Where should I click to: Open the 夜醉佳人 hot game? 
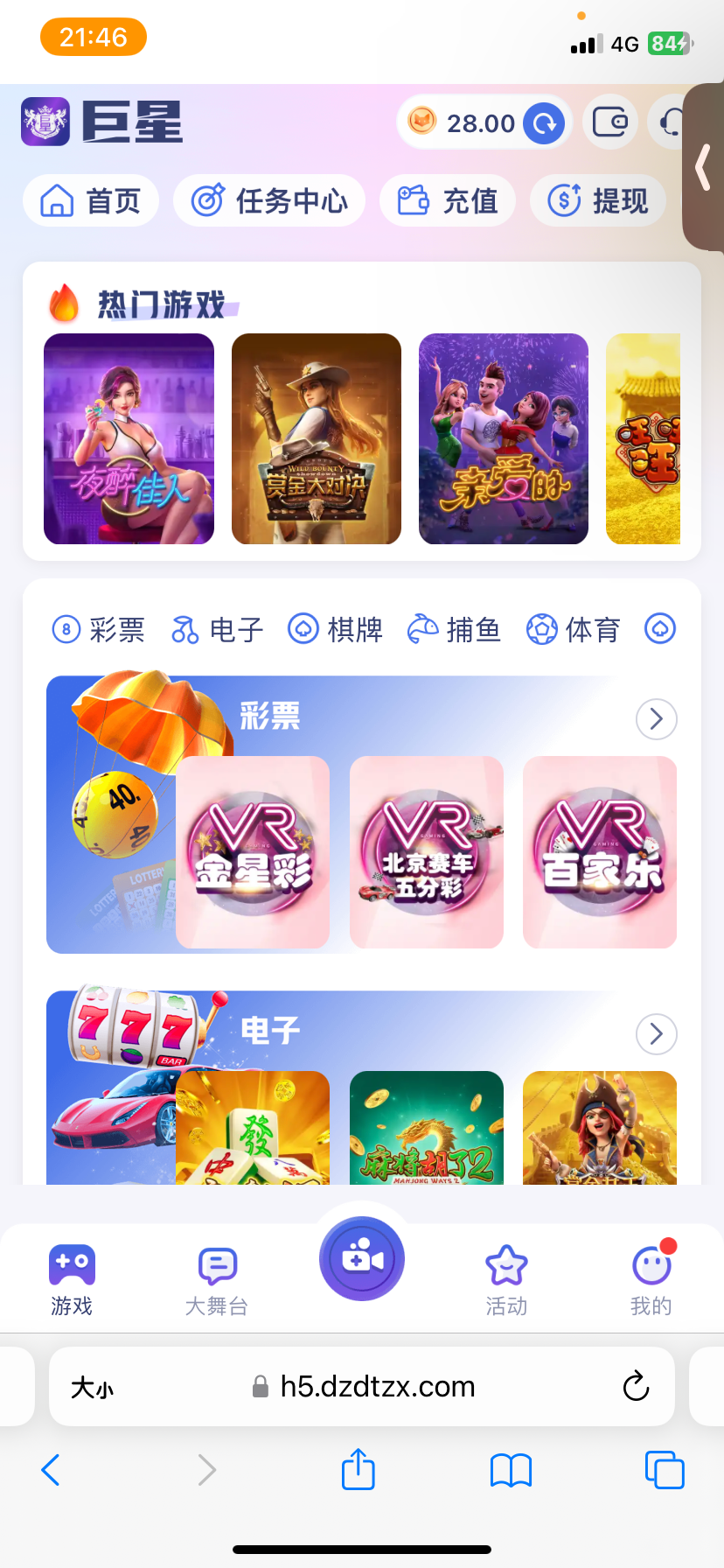pyautogui.click(x=129, y=439)
